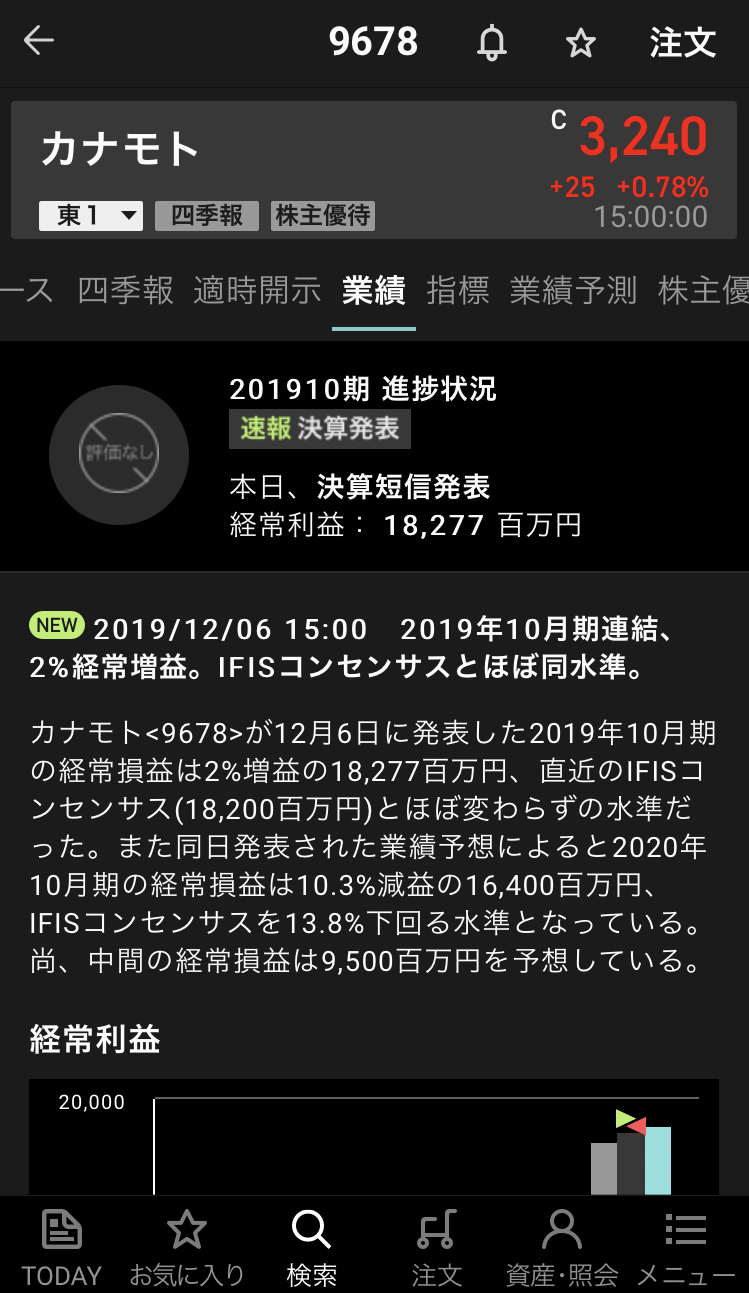Open the 四季報 chip under カナモト
This screenshot has width=749, height=1293.
tap(206, 216)
